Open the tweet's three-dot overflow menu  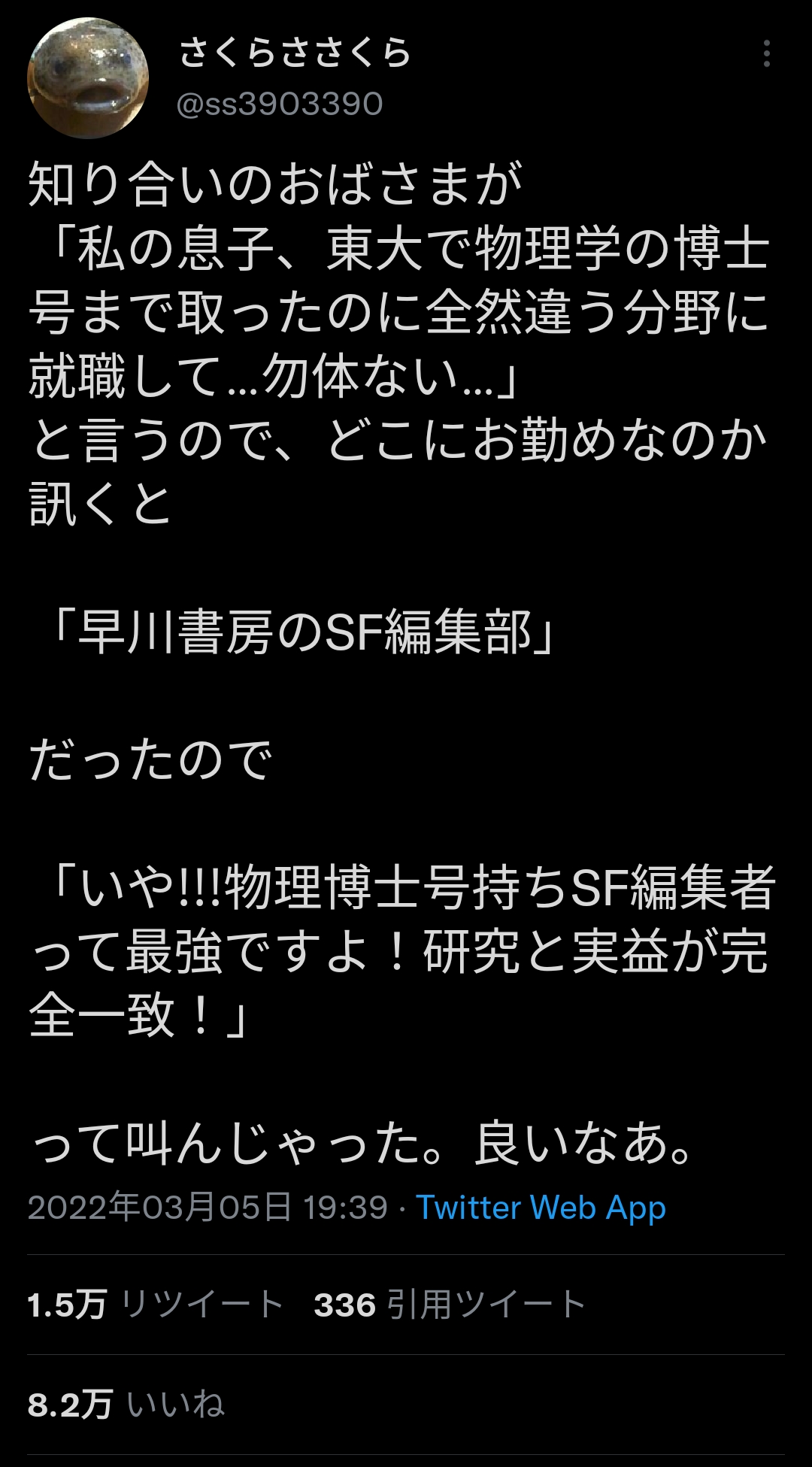click(x=766, y=53)
